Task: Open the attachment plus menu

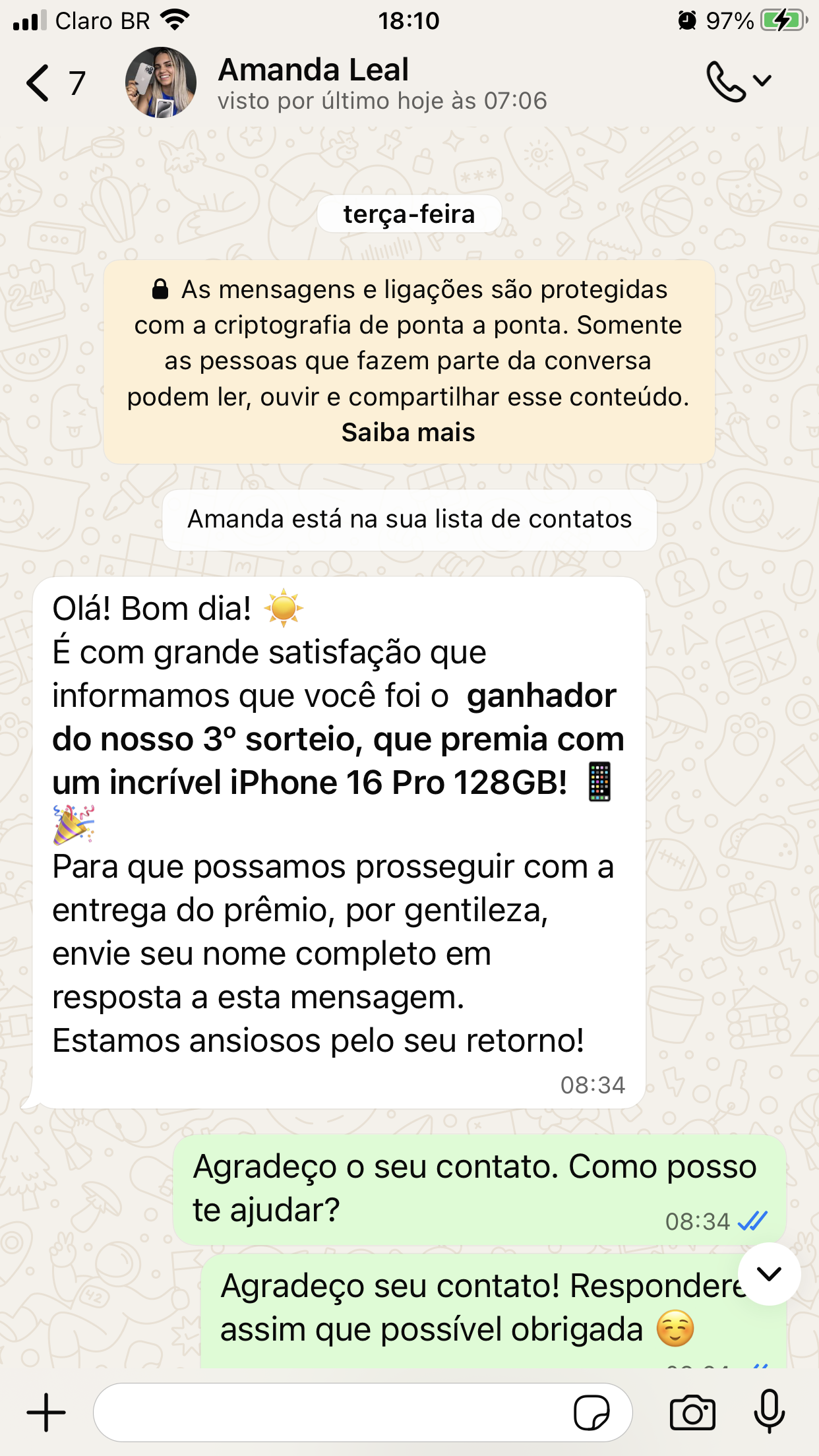Action: click(46, 1412)
